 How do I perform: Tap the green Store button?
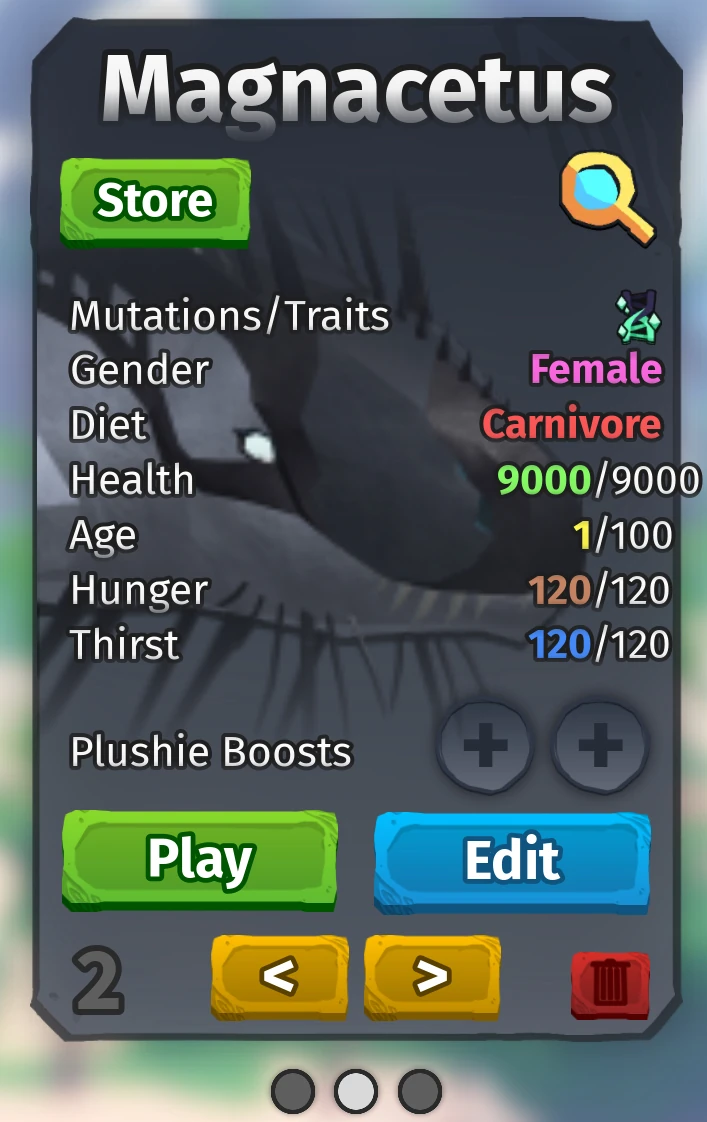point(155,202)
